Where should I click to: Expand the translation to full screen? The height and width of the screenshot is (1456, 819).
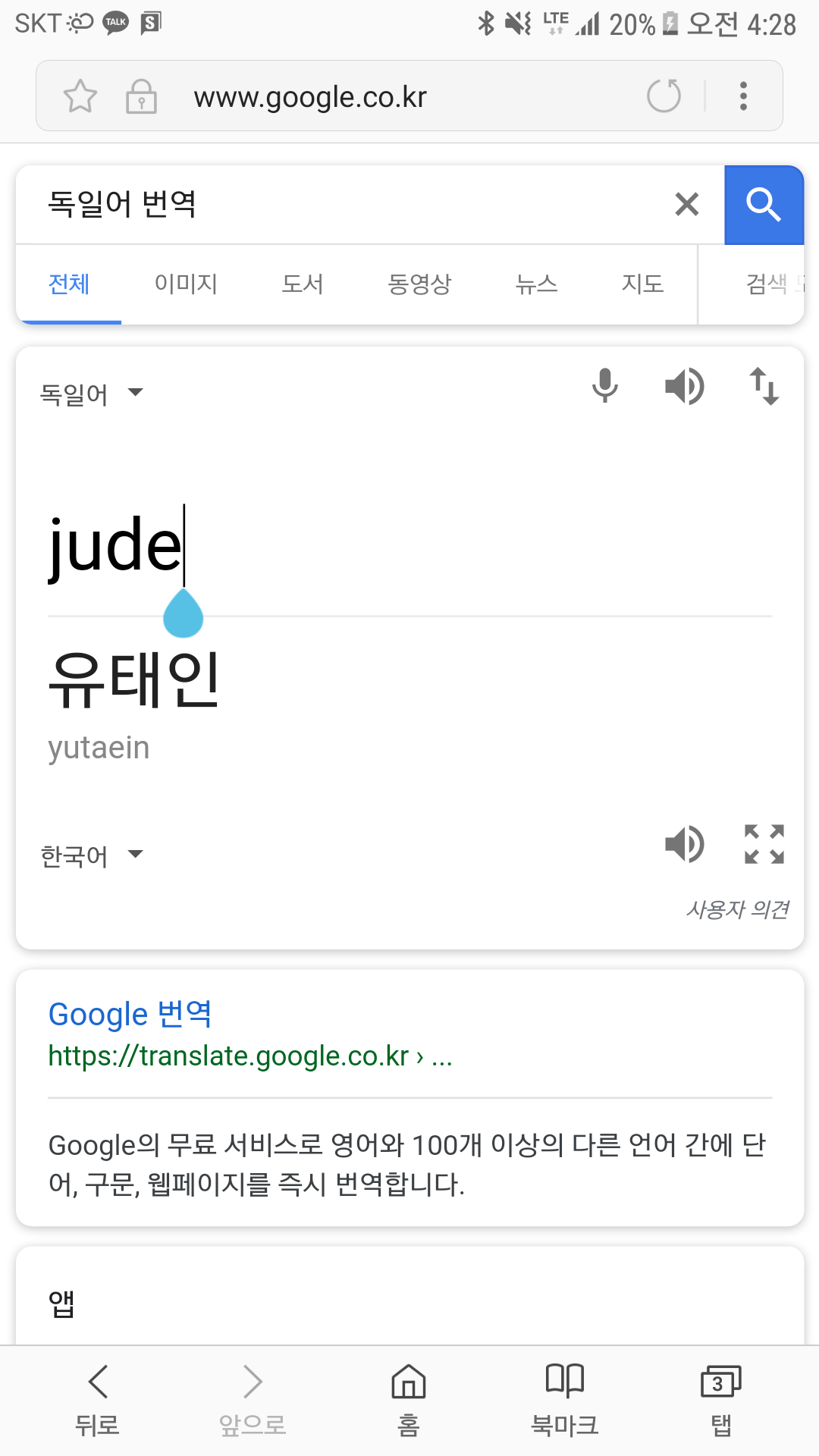[x=764, y=844]
